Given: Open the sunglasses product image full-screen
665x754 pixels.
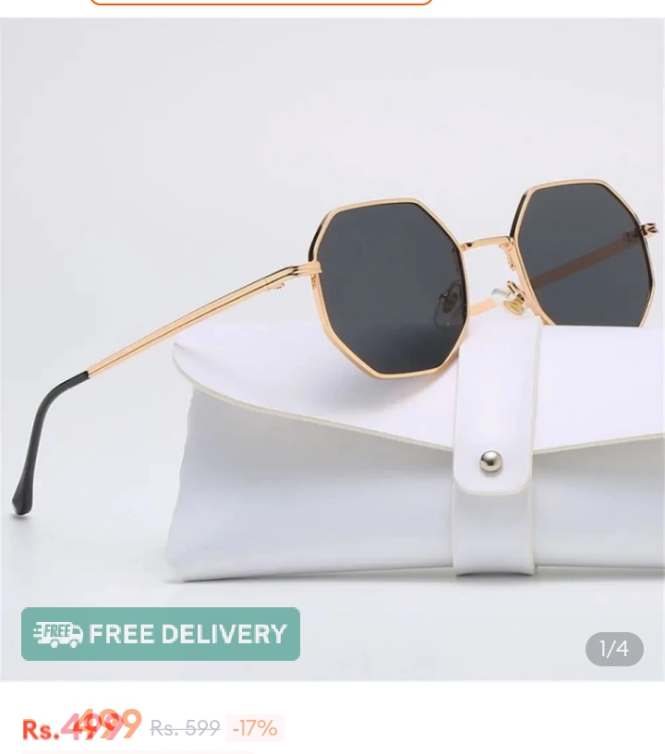Looking at the screenshot, I should (332, 350).
